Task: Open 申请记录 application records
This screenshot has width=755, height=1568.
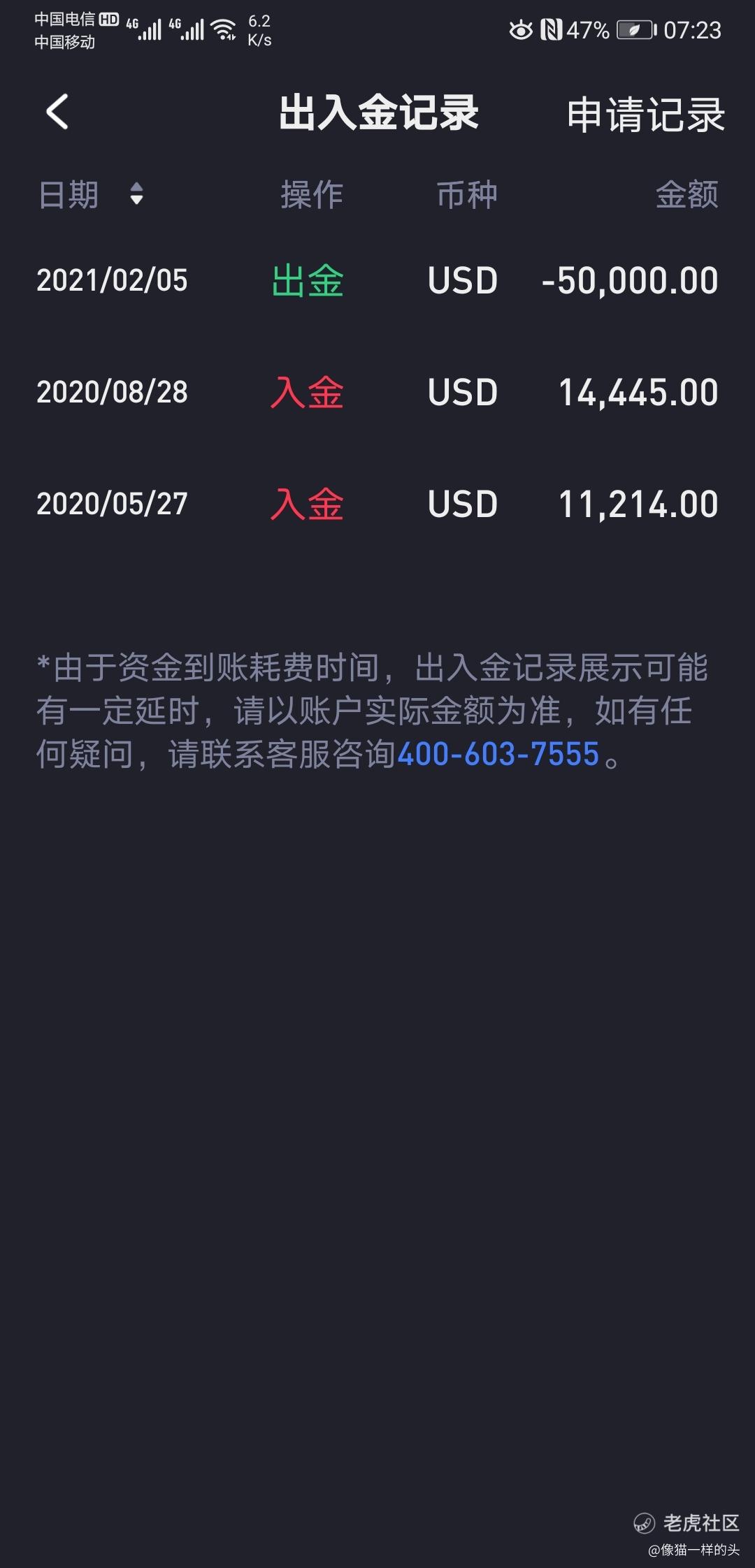Action: coord(645,114)
